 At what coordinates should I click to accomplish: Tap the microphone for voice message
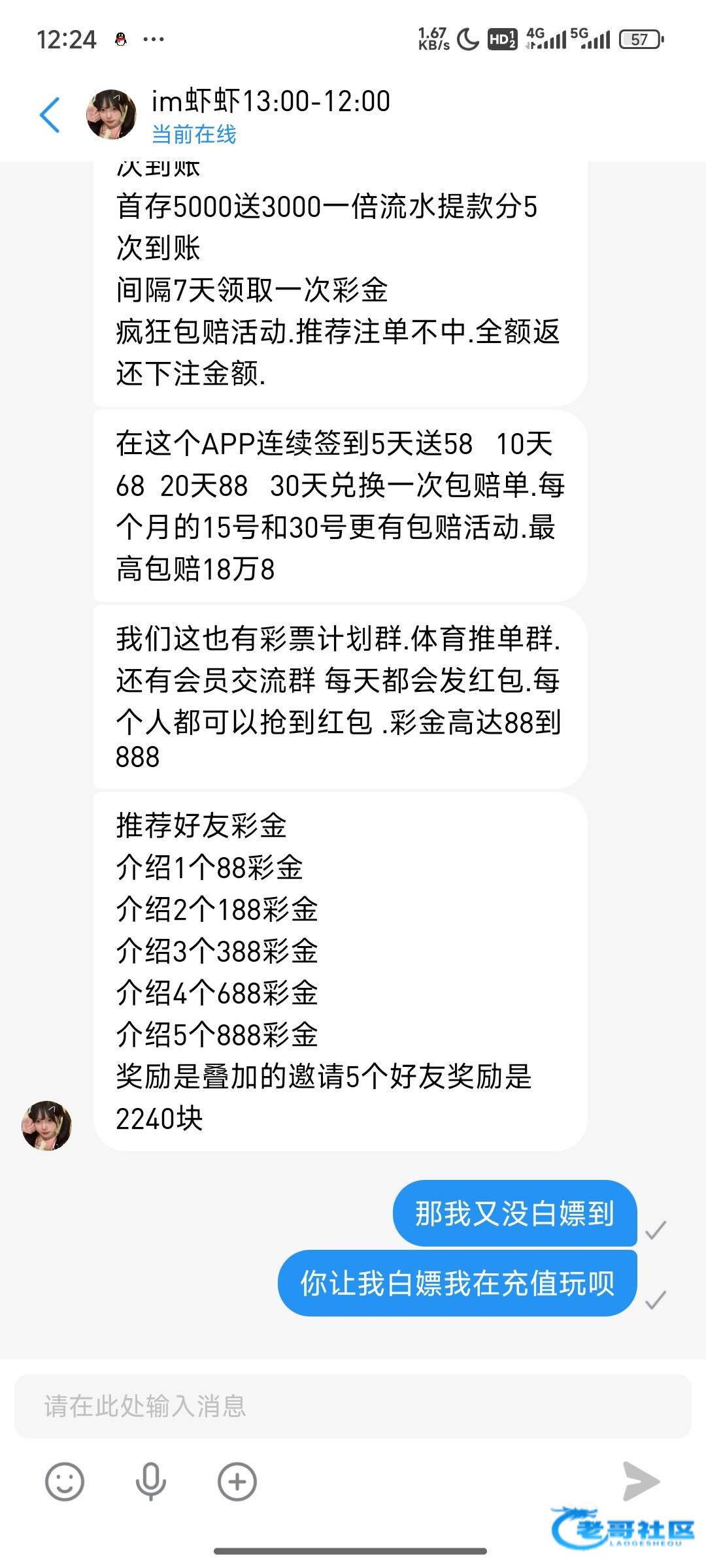[150, 1482]
